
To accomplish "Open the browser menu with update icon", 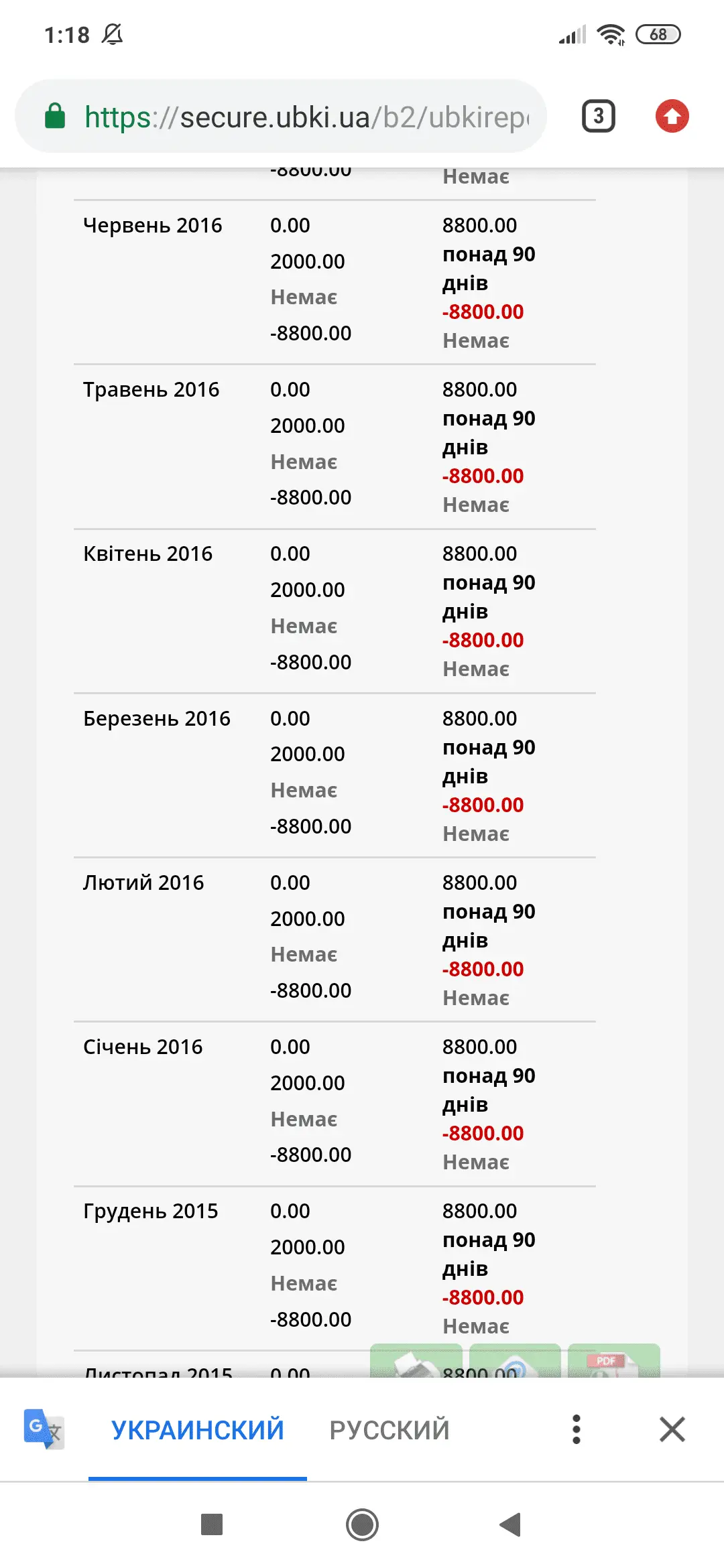I will click(672, 117).
